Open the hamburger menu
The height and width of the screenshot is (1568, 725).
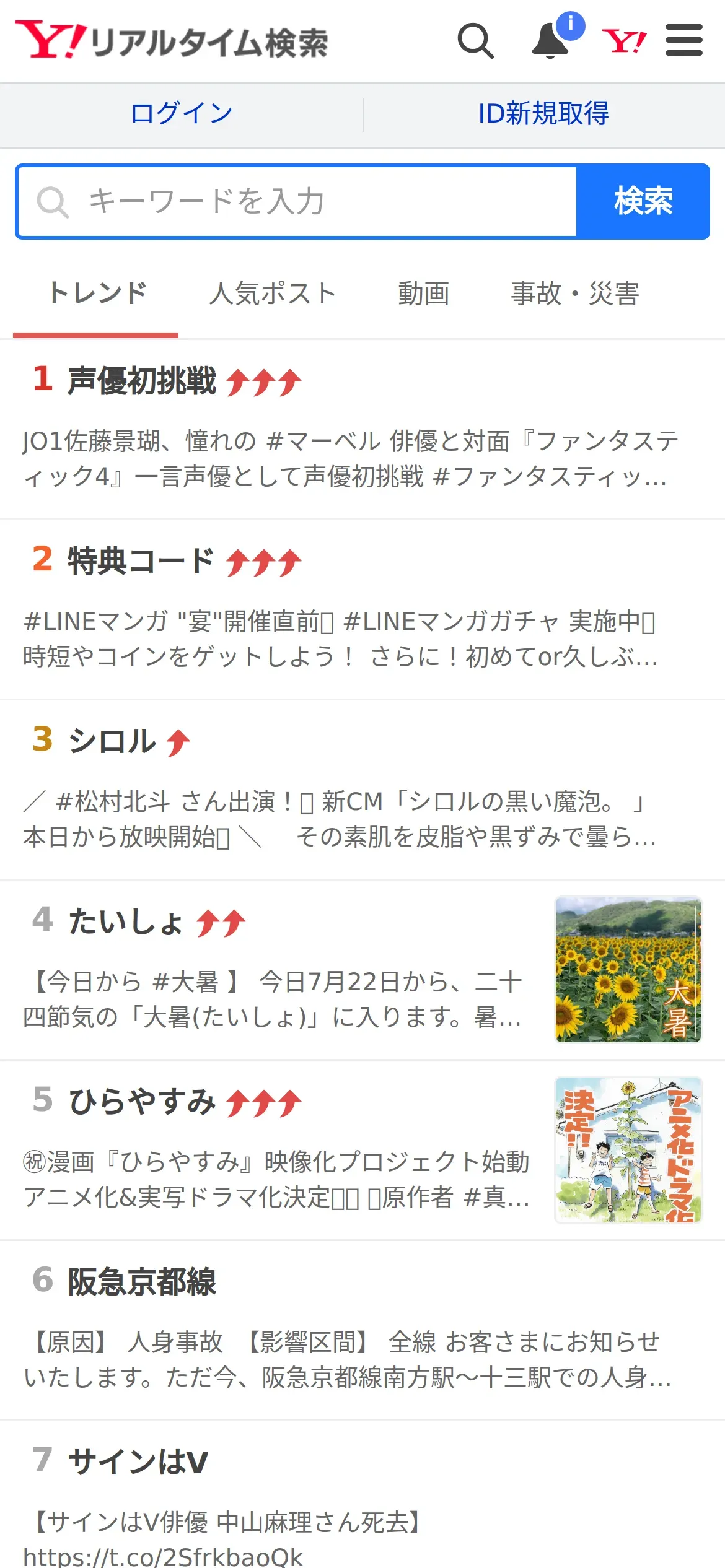point(683,41)
